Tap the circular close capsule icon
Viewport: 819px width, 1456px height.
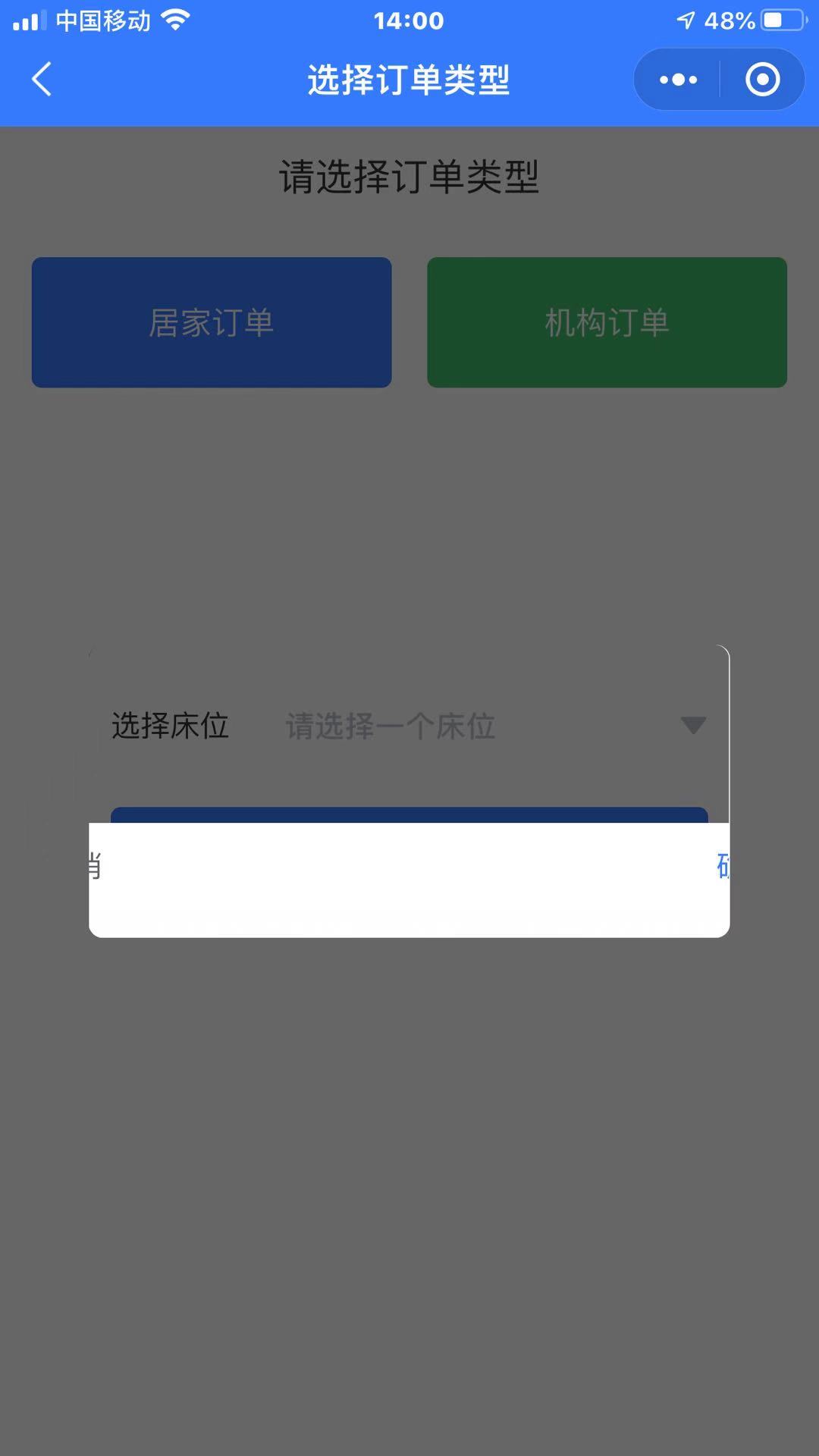coord(762,79)
